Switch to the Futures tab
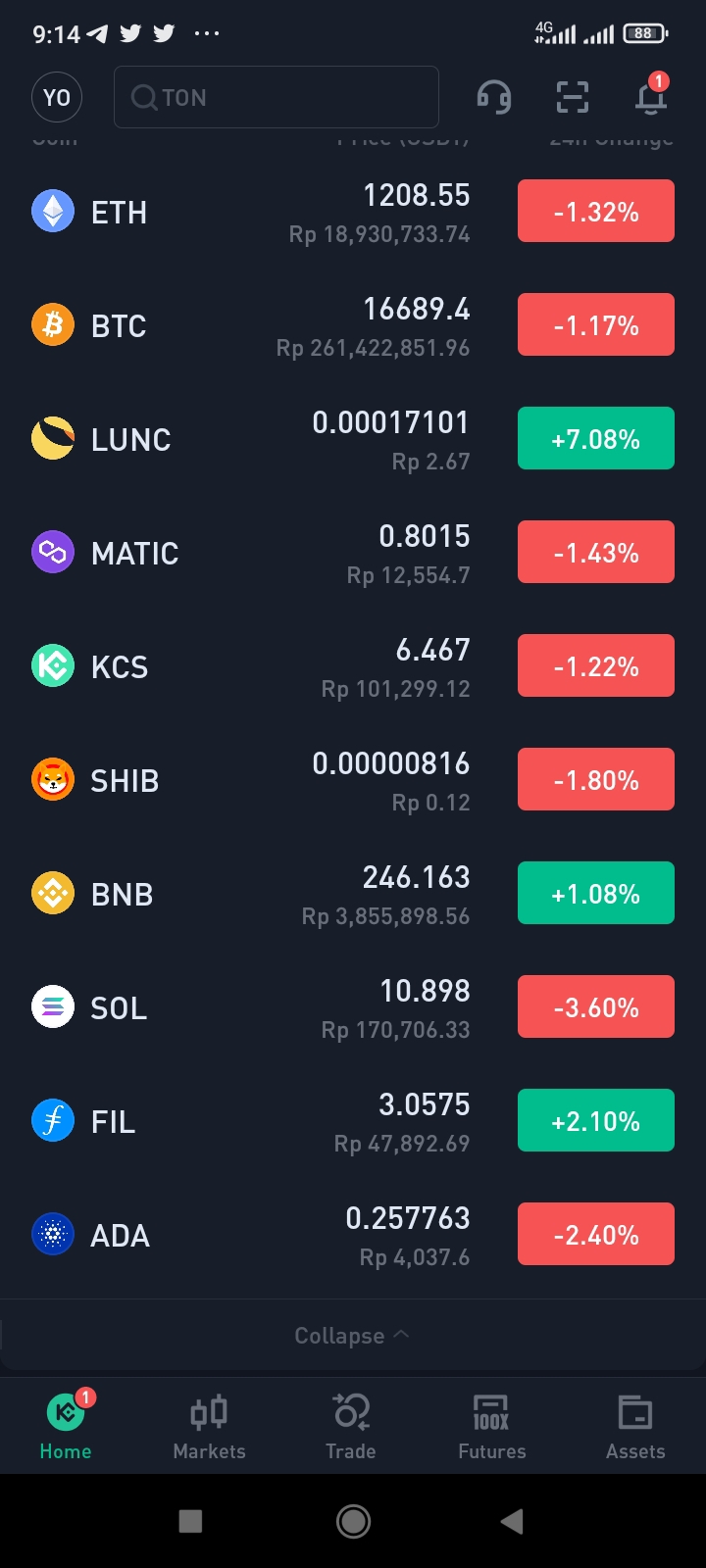 coord(492,1427)
